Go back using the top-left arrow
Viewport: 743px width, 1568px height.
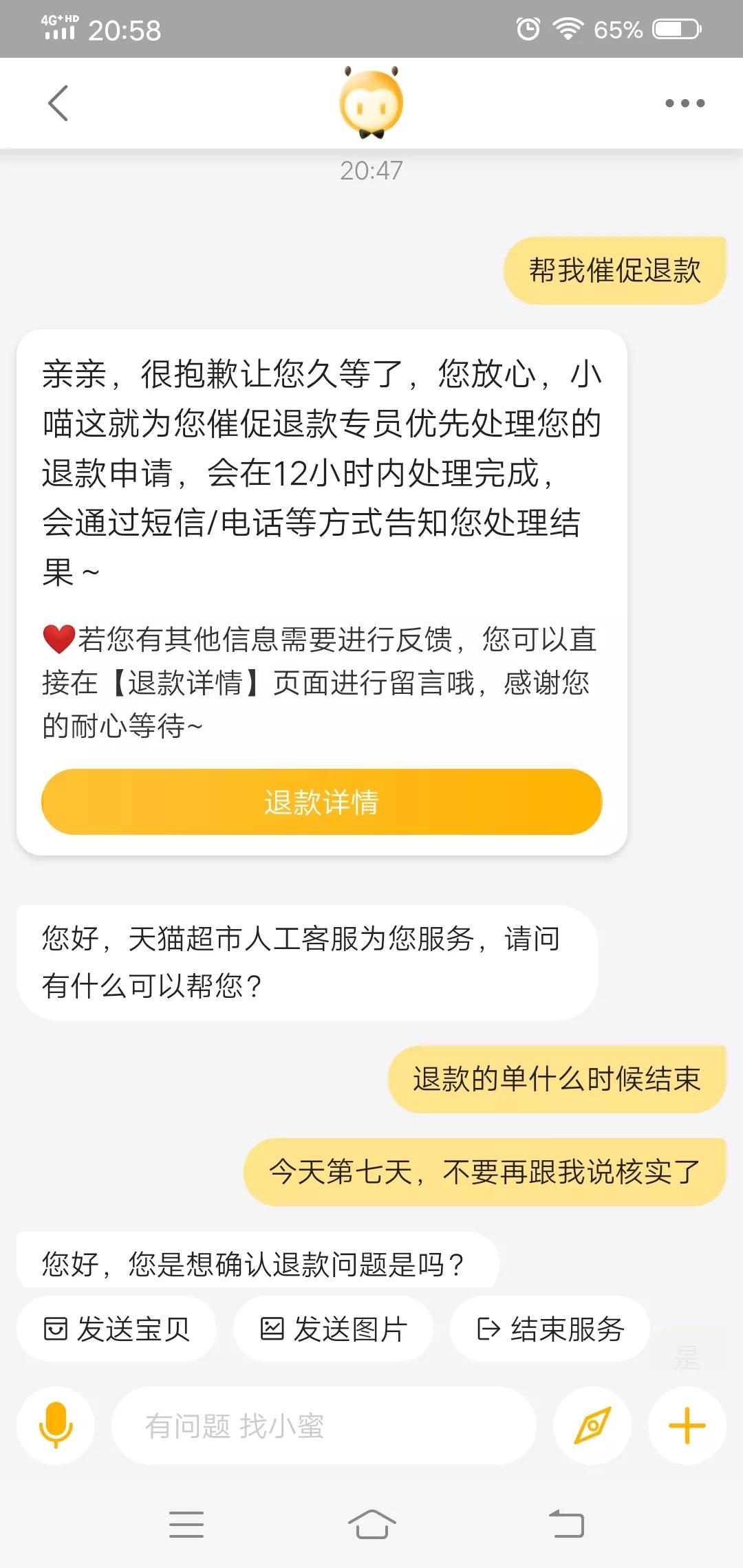[x=58, y=102]
